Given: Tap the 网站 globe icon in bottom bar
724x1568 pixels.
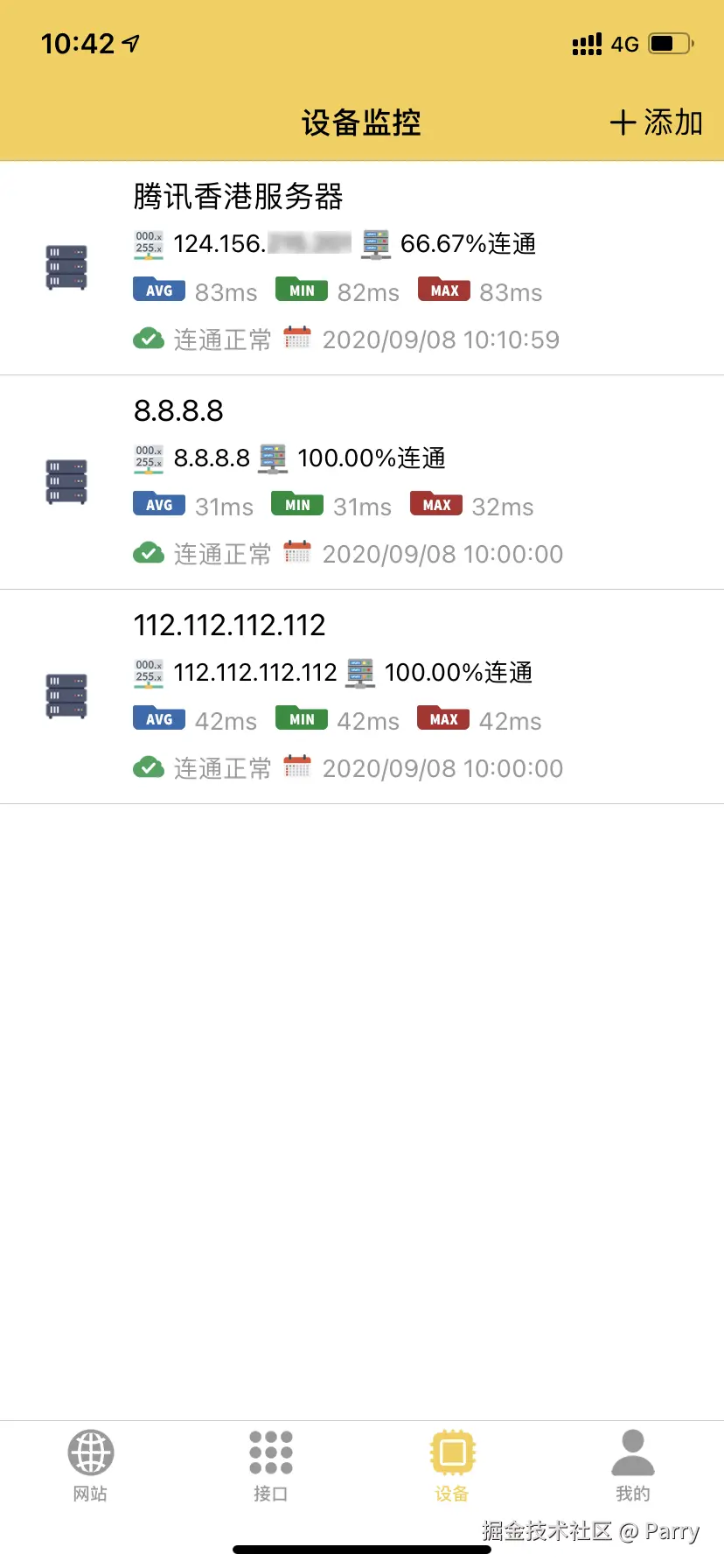Looking at the screenshot, I should pyautogui.click(x=90, y=1452).
